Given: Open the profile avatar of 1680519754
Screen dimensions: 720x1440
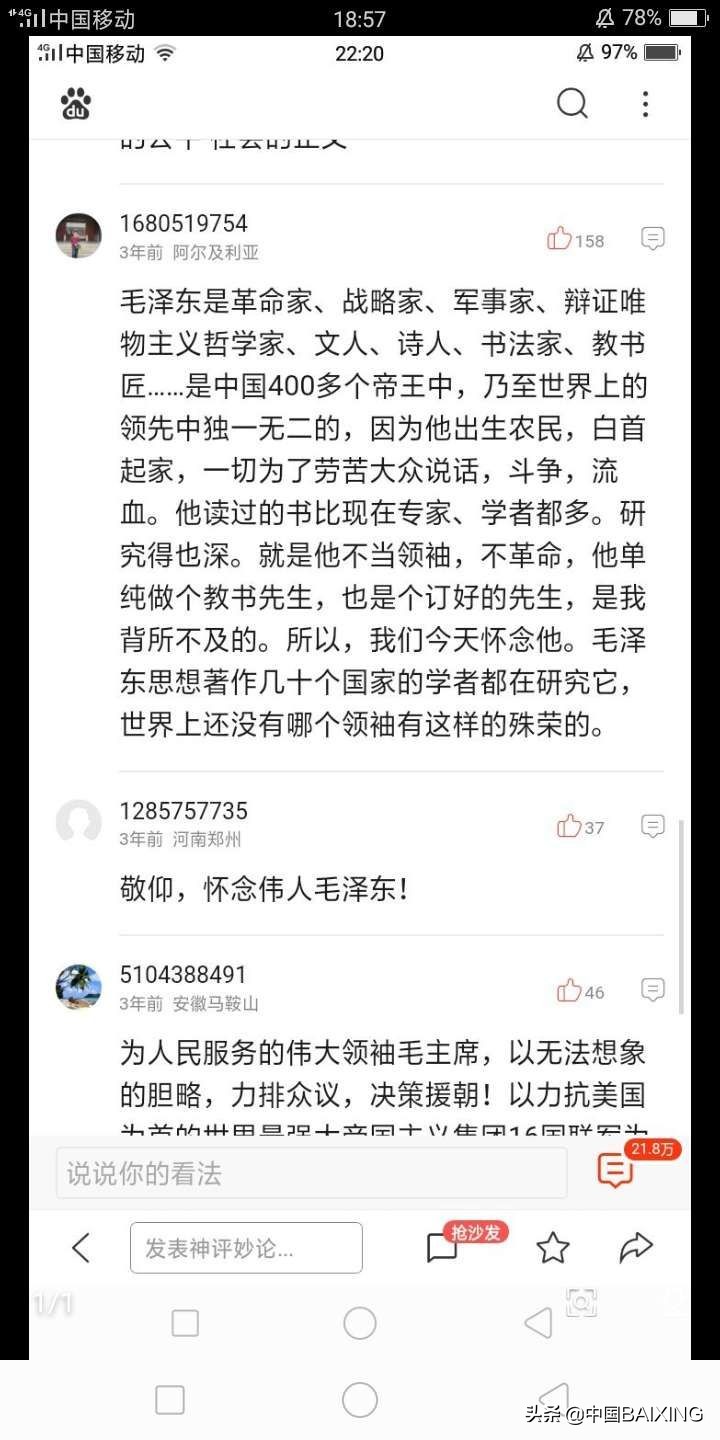Looking at the screenshot, I should (x=78, y=236).
